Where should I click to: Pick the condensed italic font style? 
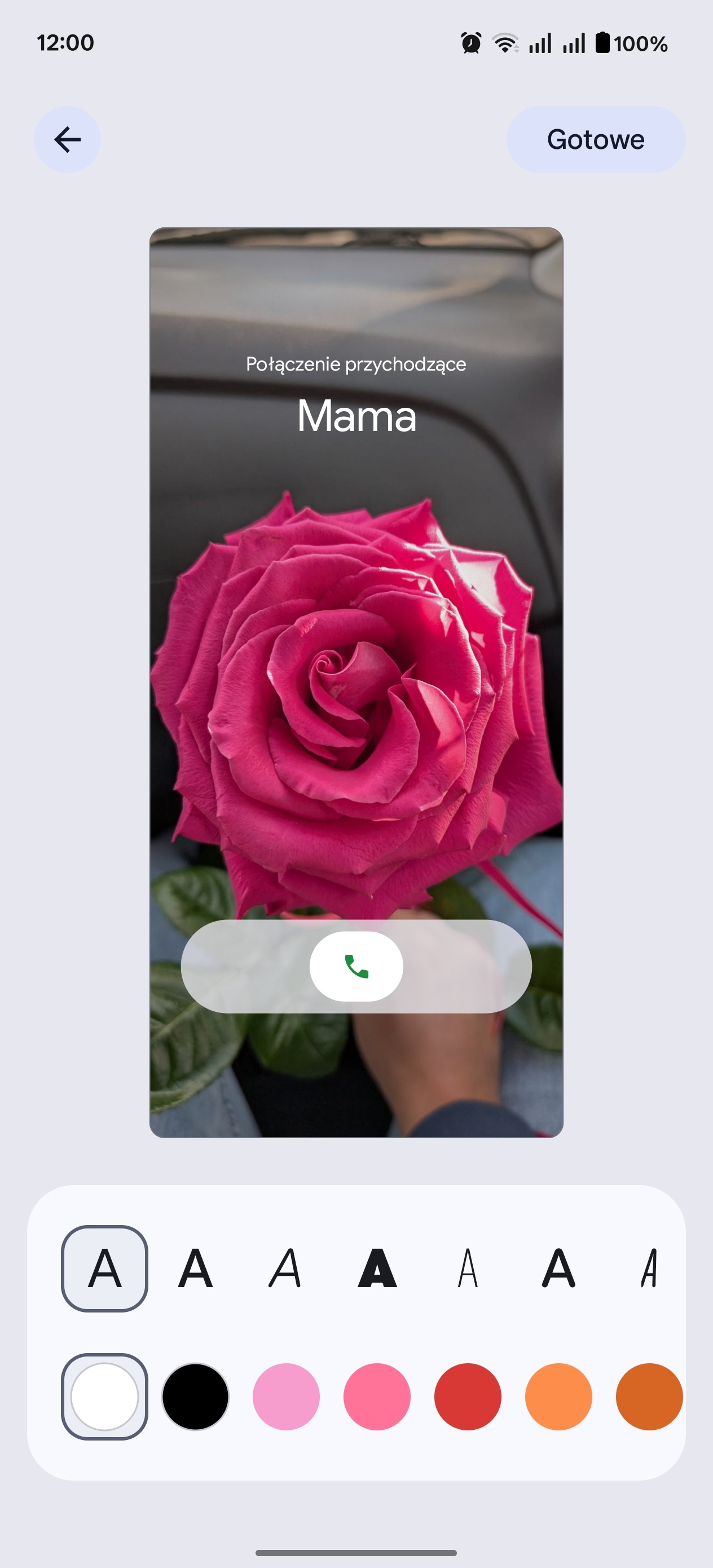tap(649, 1269)
